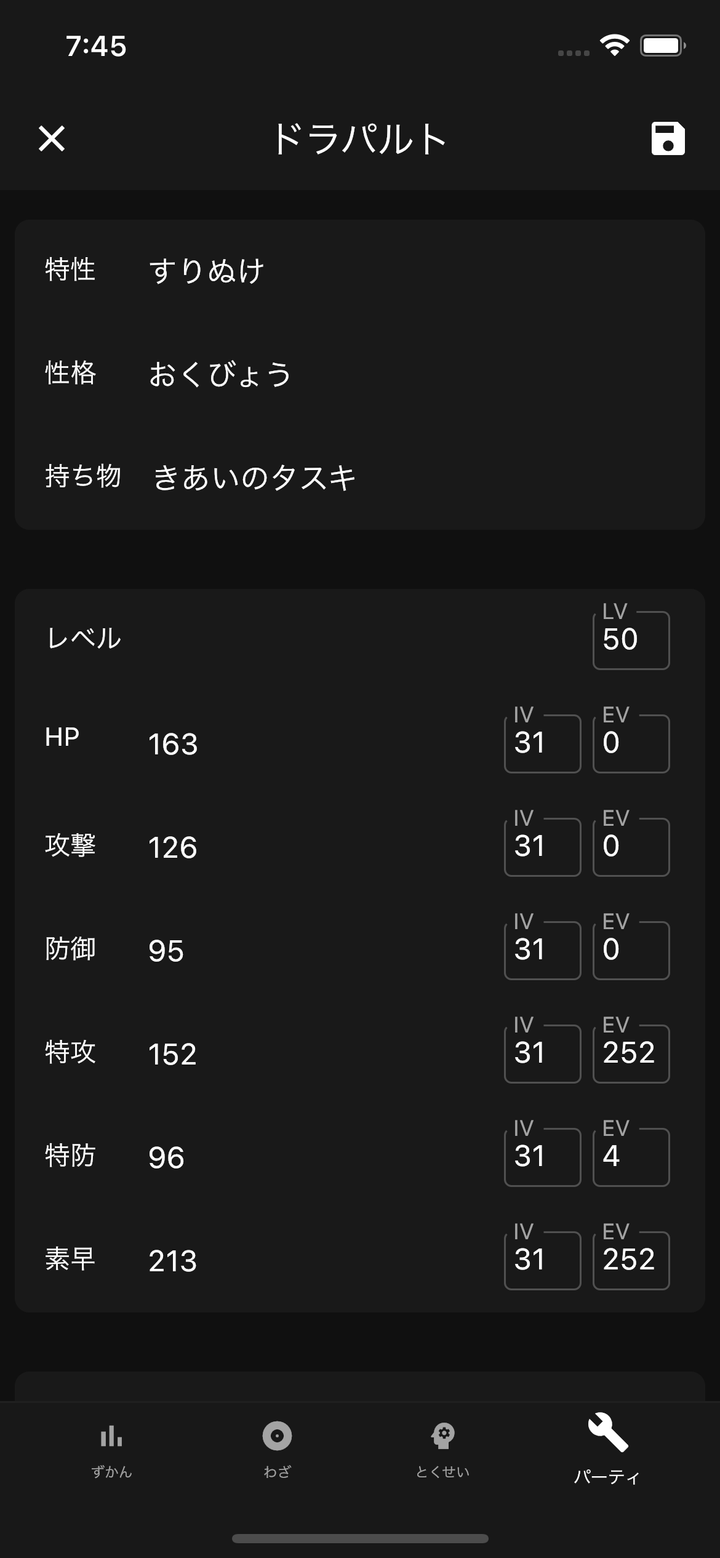Edit the 特攻 EV field
This screenshot has width=720, height=1558.
coord(631,1054)
